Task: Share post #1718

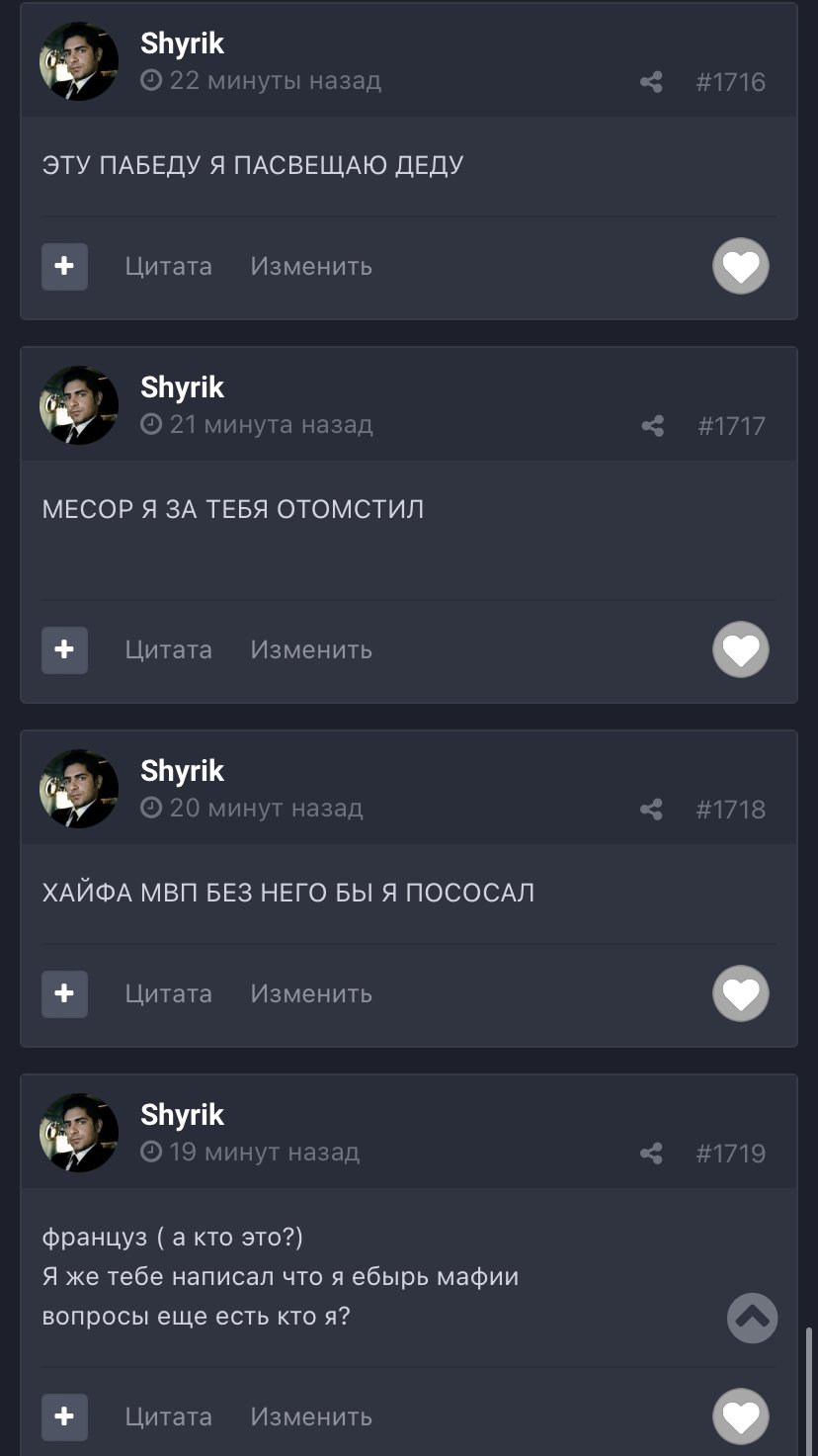Action: [x=651, y=810]
